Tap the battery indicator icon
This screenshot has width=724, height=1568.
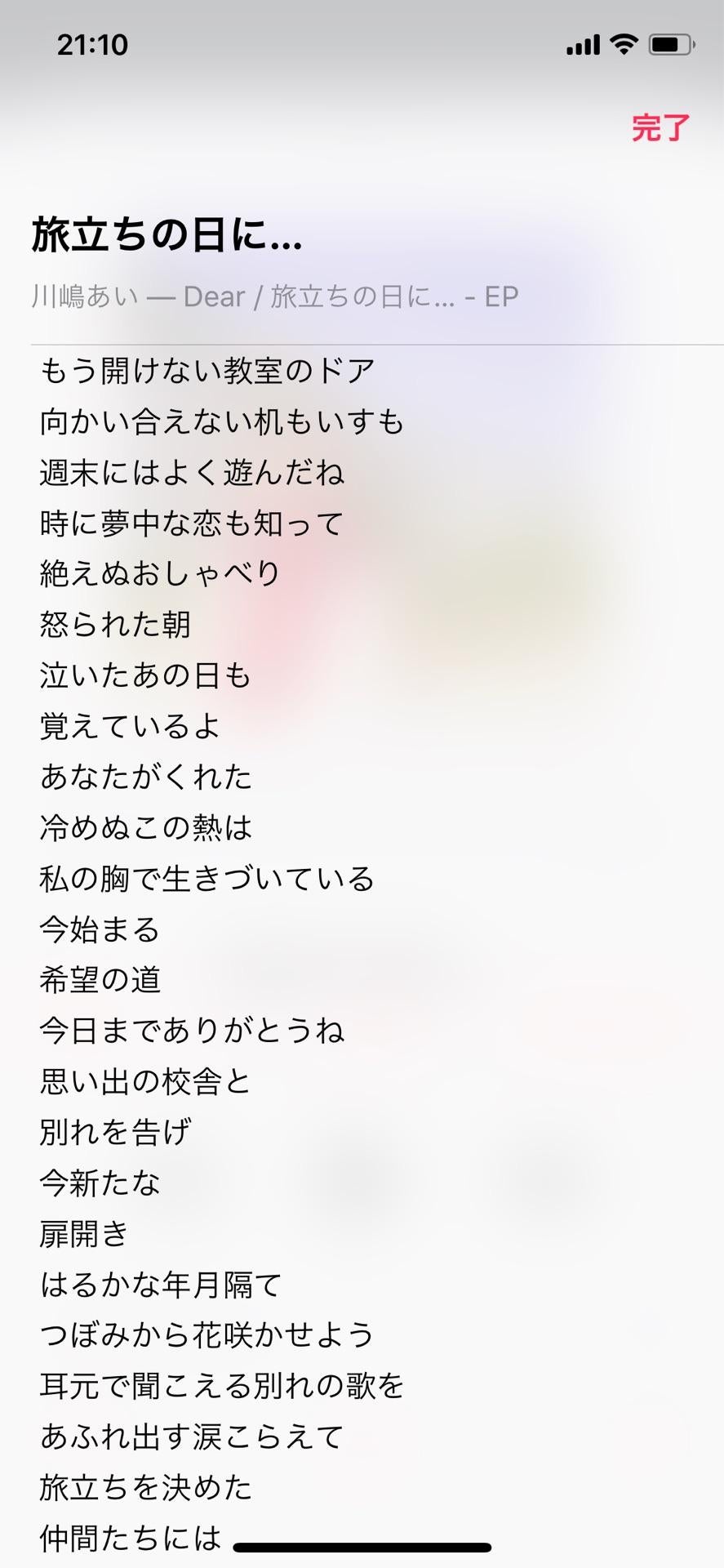pyautogui.click(x=671, y=45)
